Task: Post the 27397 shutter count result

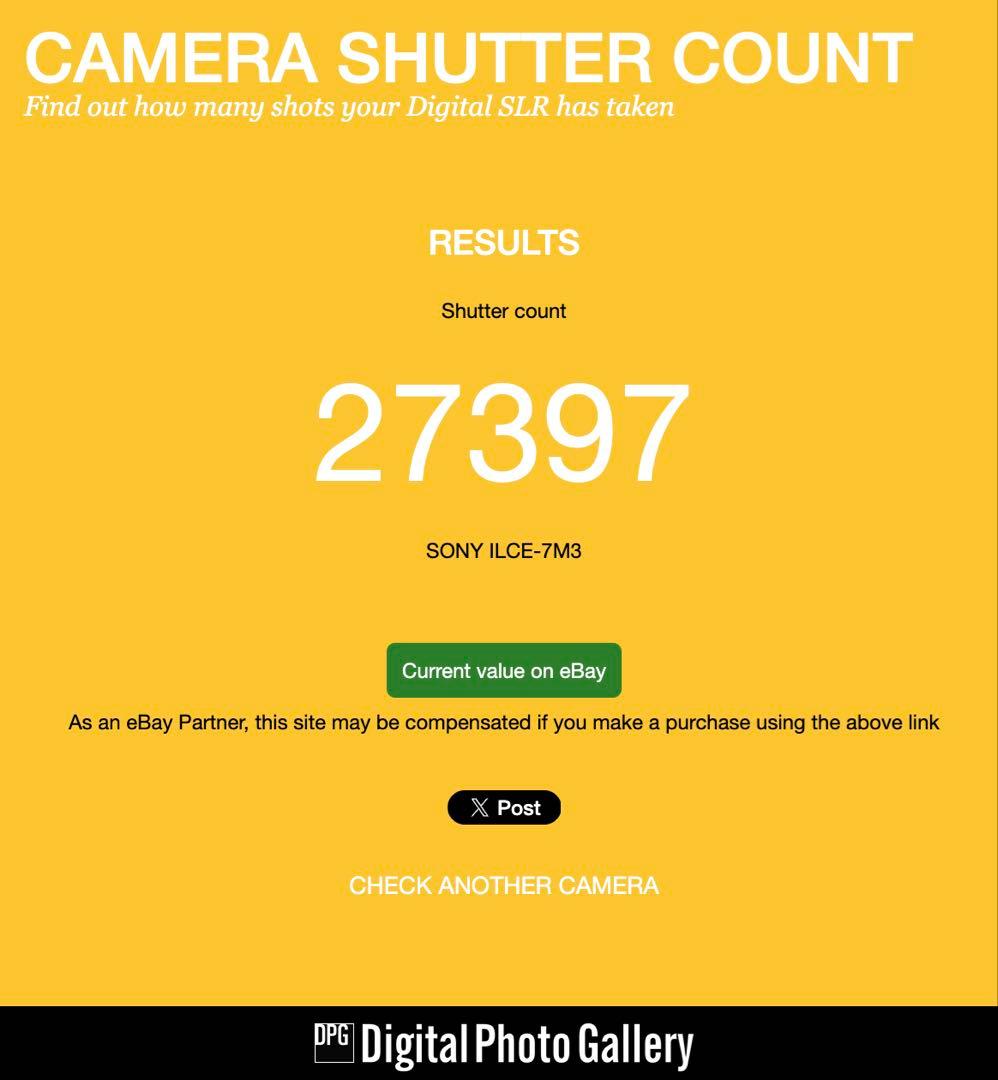Action: point(504,807)
